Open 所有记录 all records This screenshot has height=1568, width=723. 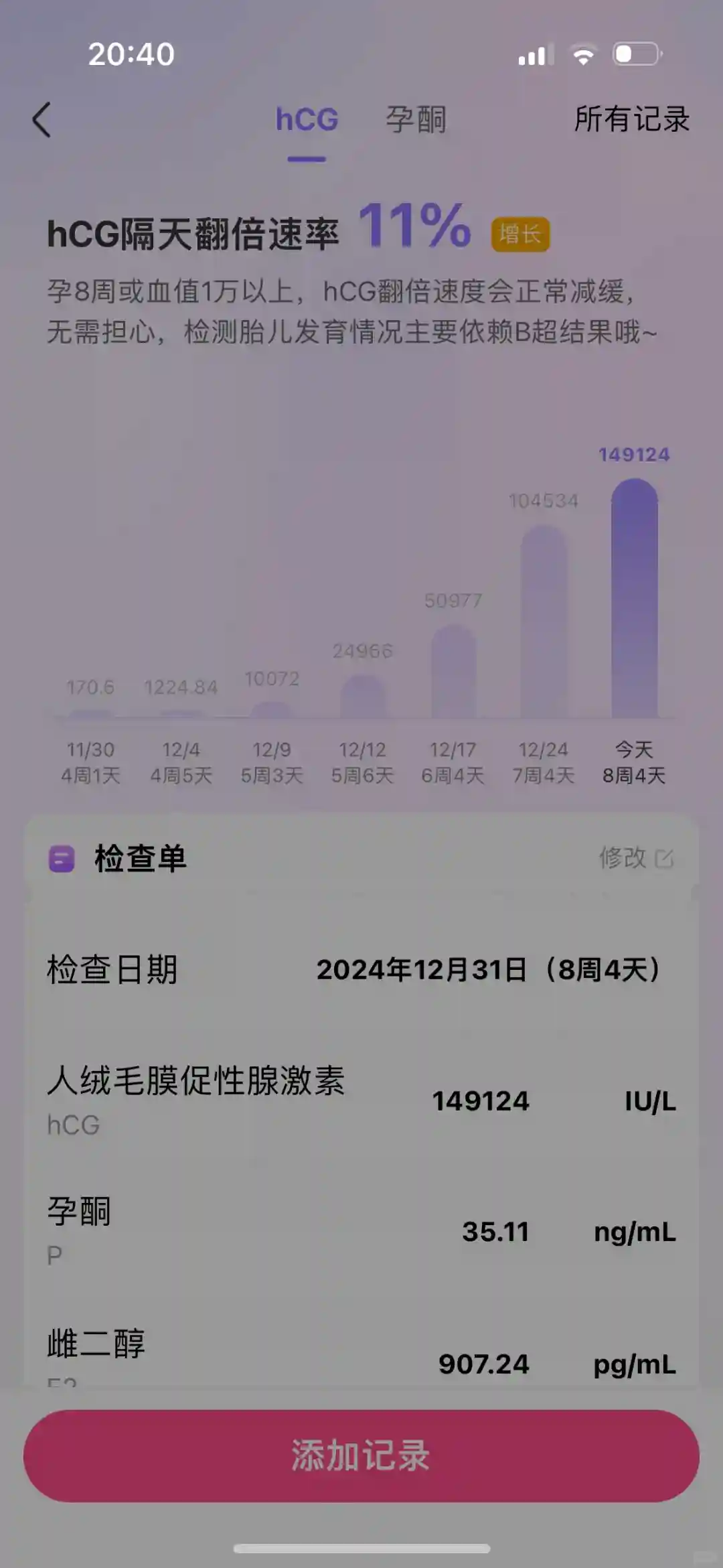[x=631, y=119]
